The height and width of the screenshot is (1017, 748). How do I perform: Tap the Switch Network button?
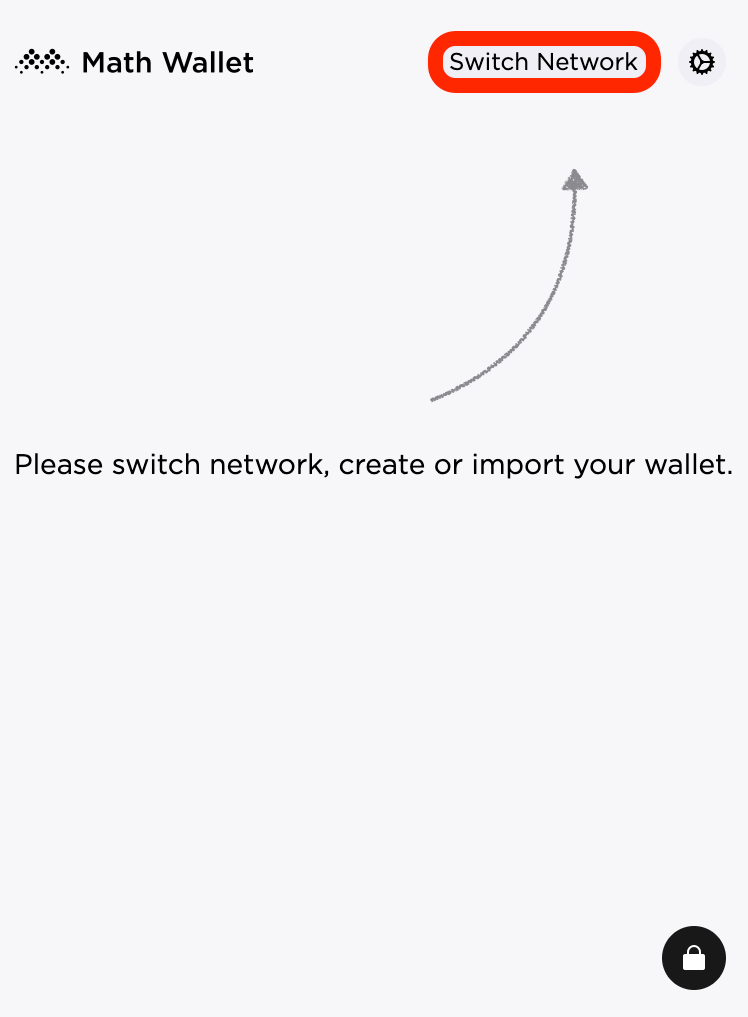[544, 62]
